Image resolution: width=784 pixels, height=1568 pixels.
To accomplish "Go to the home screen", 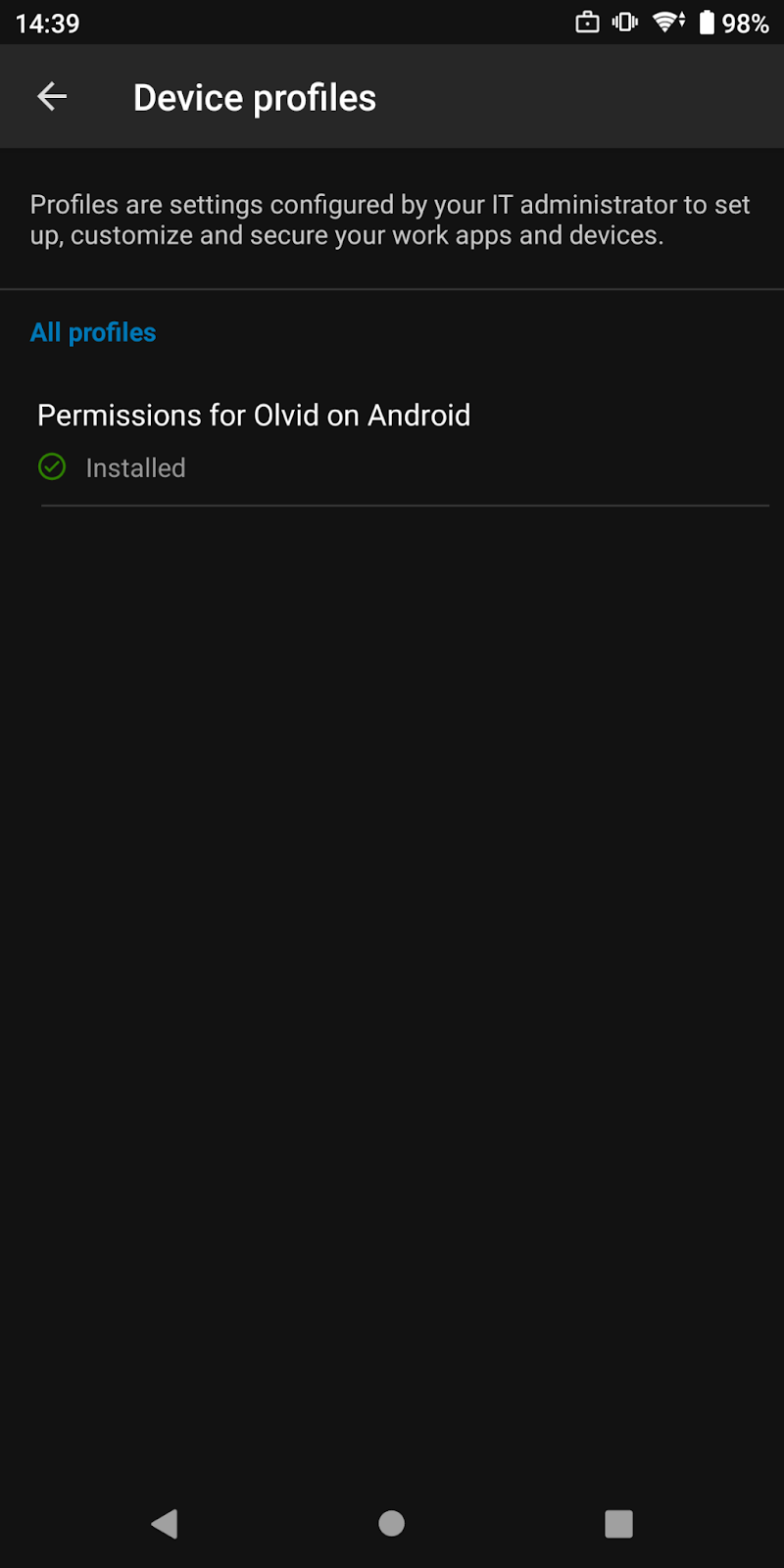I will pyautogui.click(x=392, y=1523).
